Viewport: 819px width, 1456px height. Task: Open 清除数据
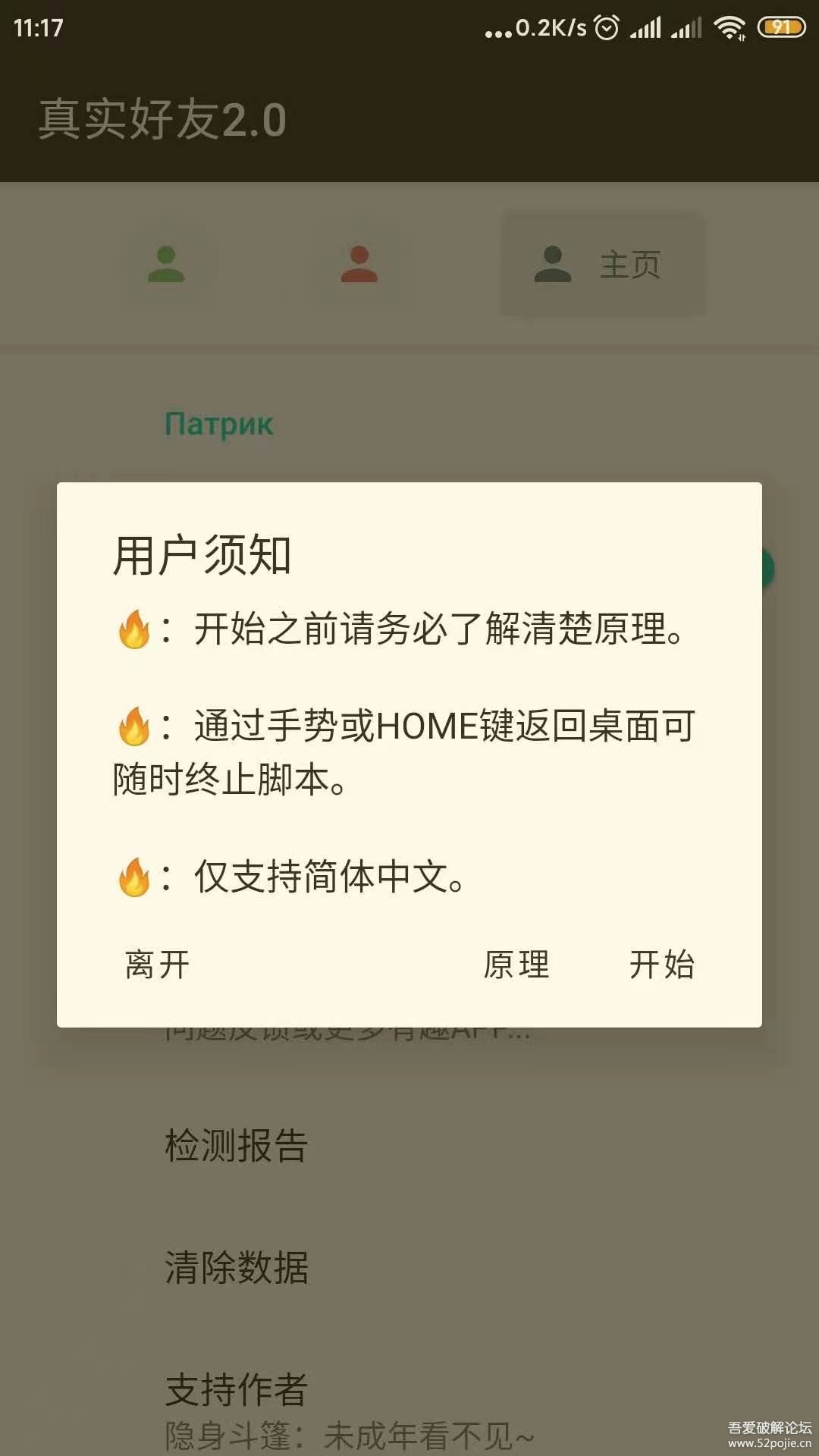[237, 1267]
